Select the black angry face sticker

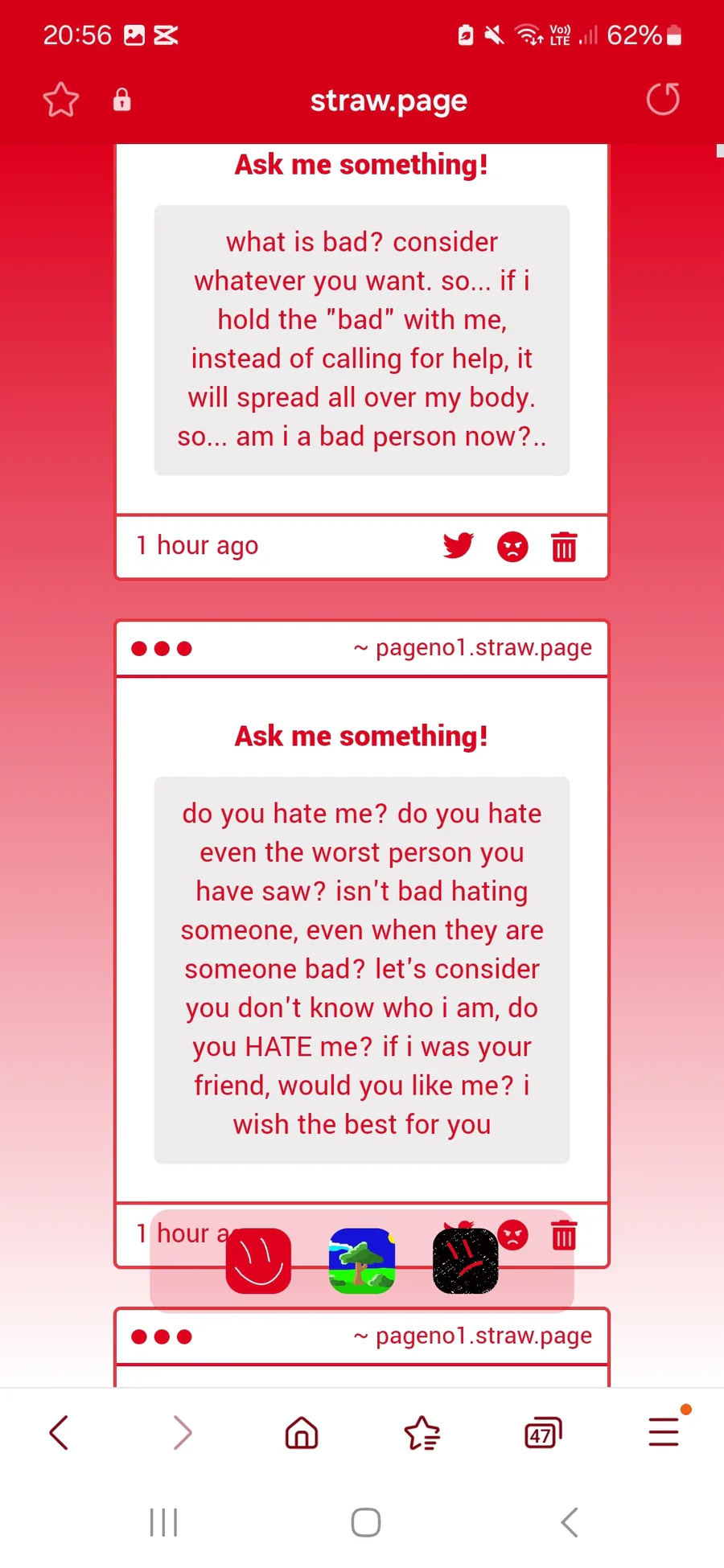[466, 1260]
